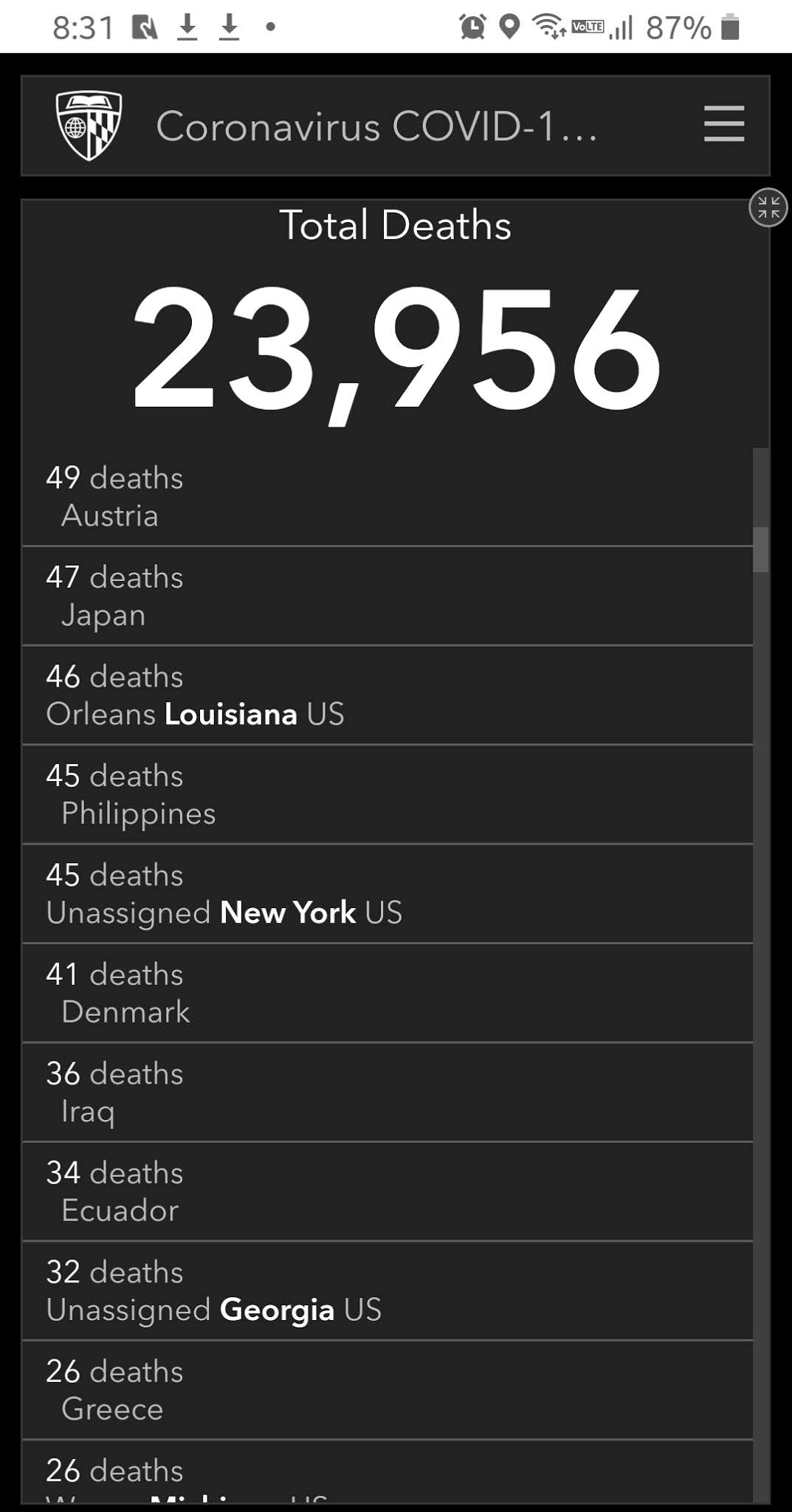Open the hamburger menu

(x=723, y=123)
